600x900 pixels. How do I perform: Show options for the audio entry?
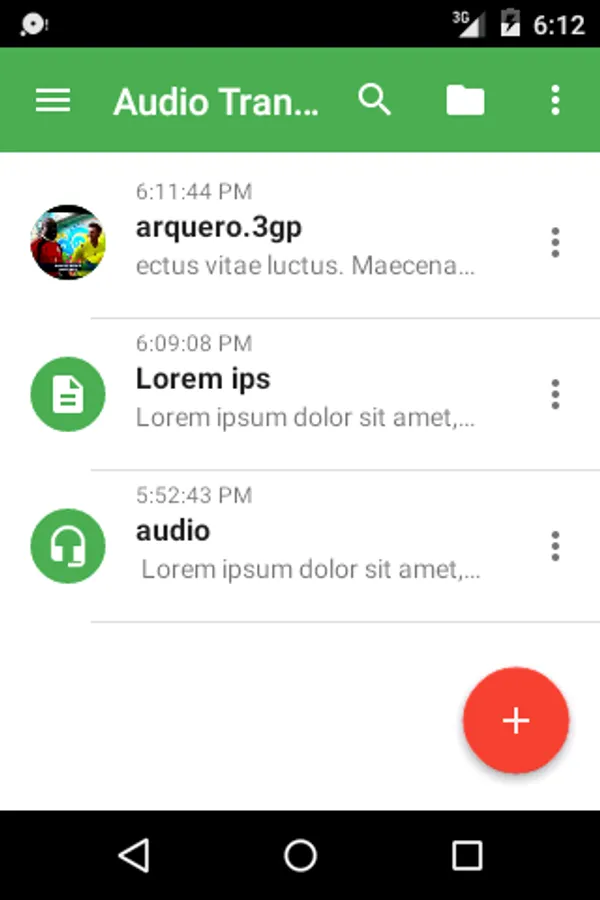tap(555, 546)
